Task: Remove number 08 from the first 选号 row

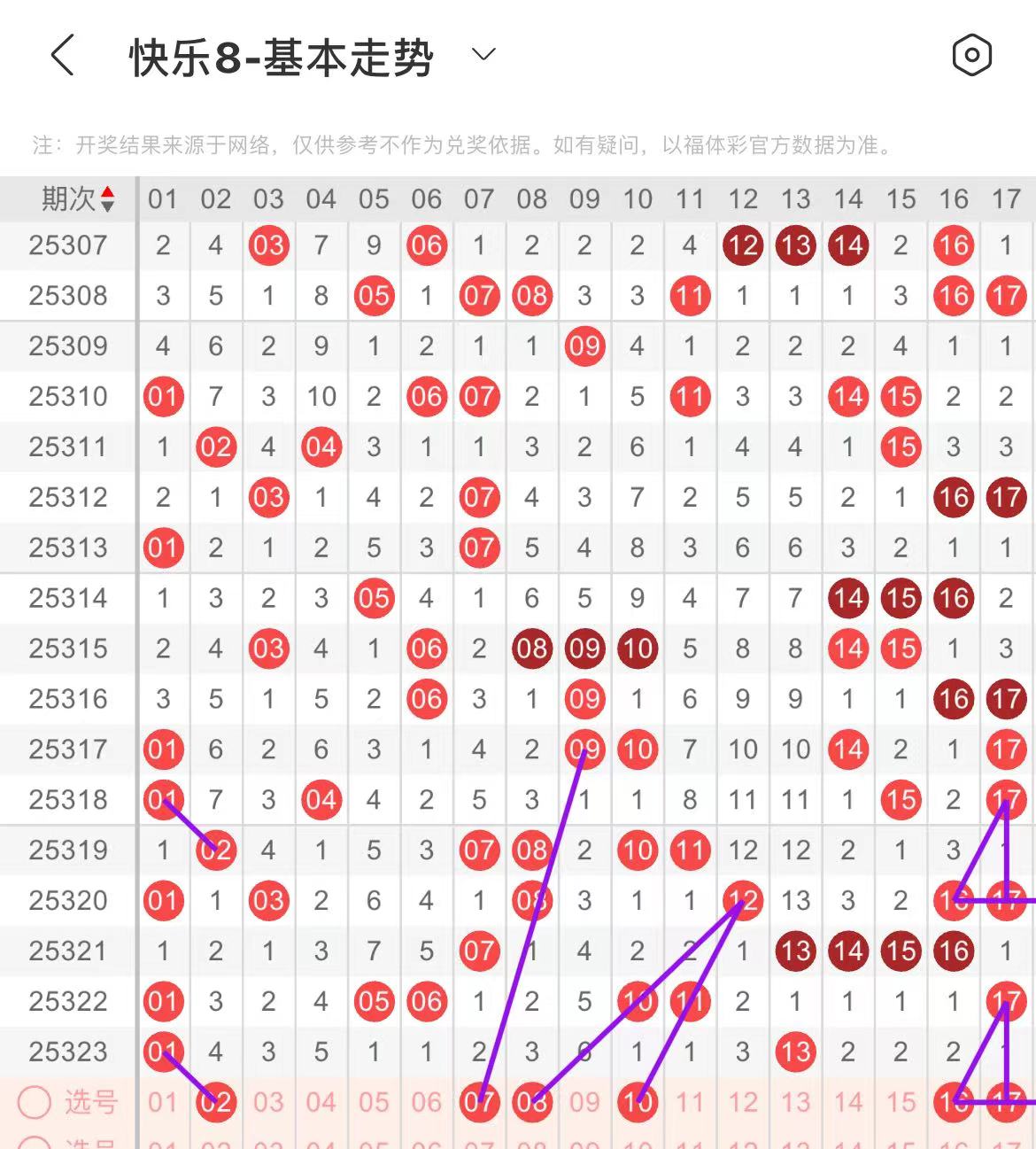Action: pyautogui.click(x=532, y=1103)
